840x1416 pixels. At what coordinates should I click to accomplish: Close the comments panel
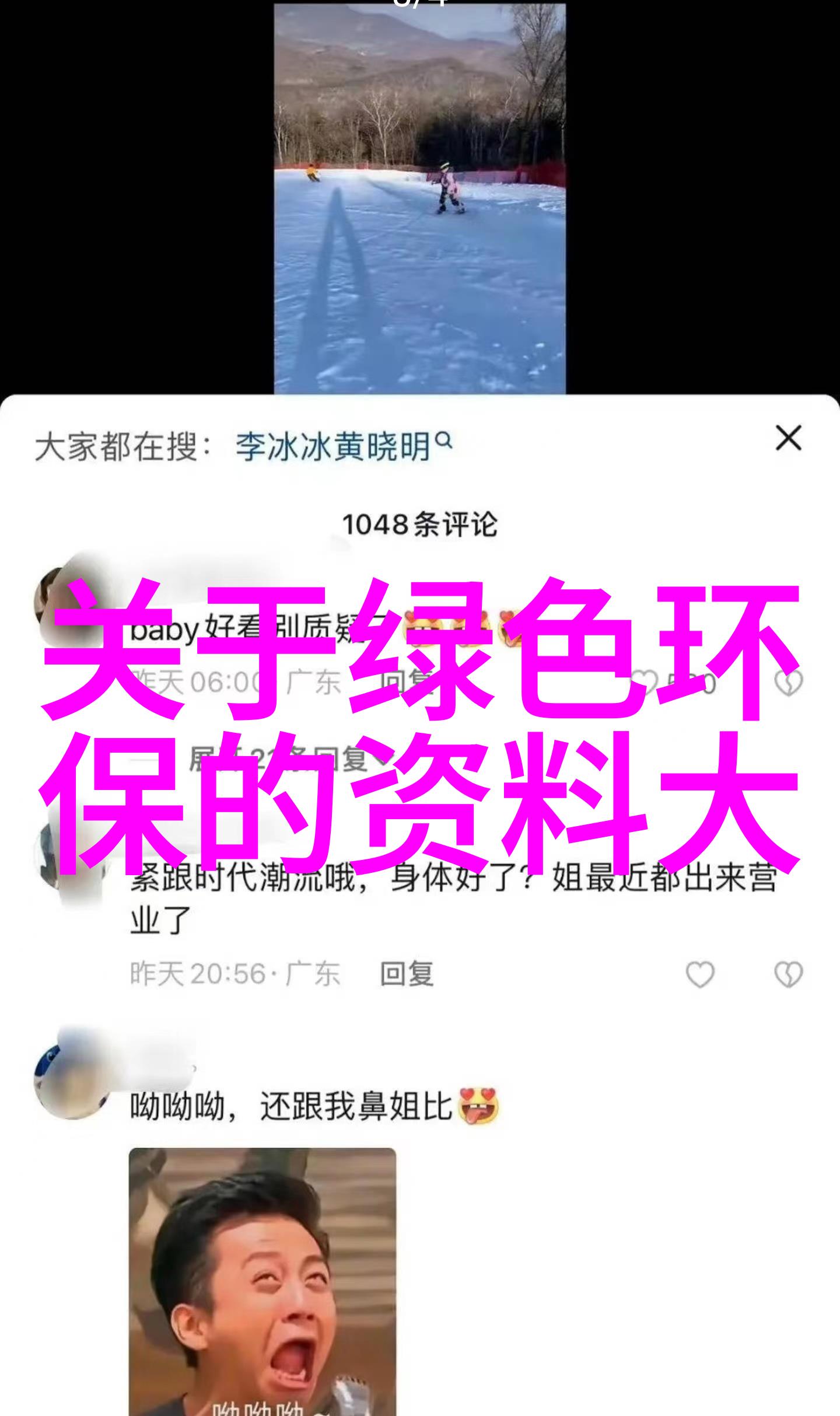[788, 438]
